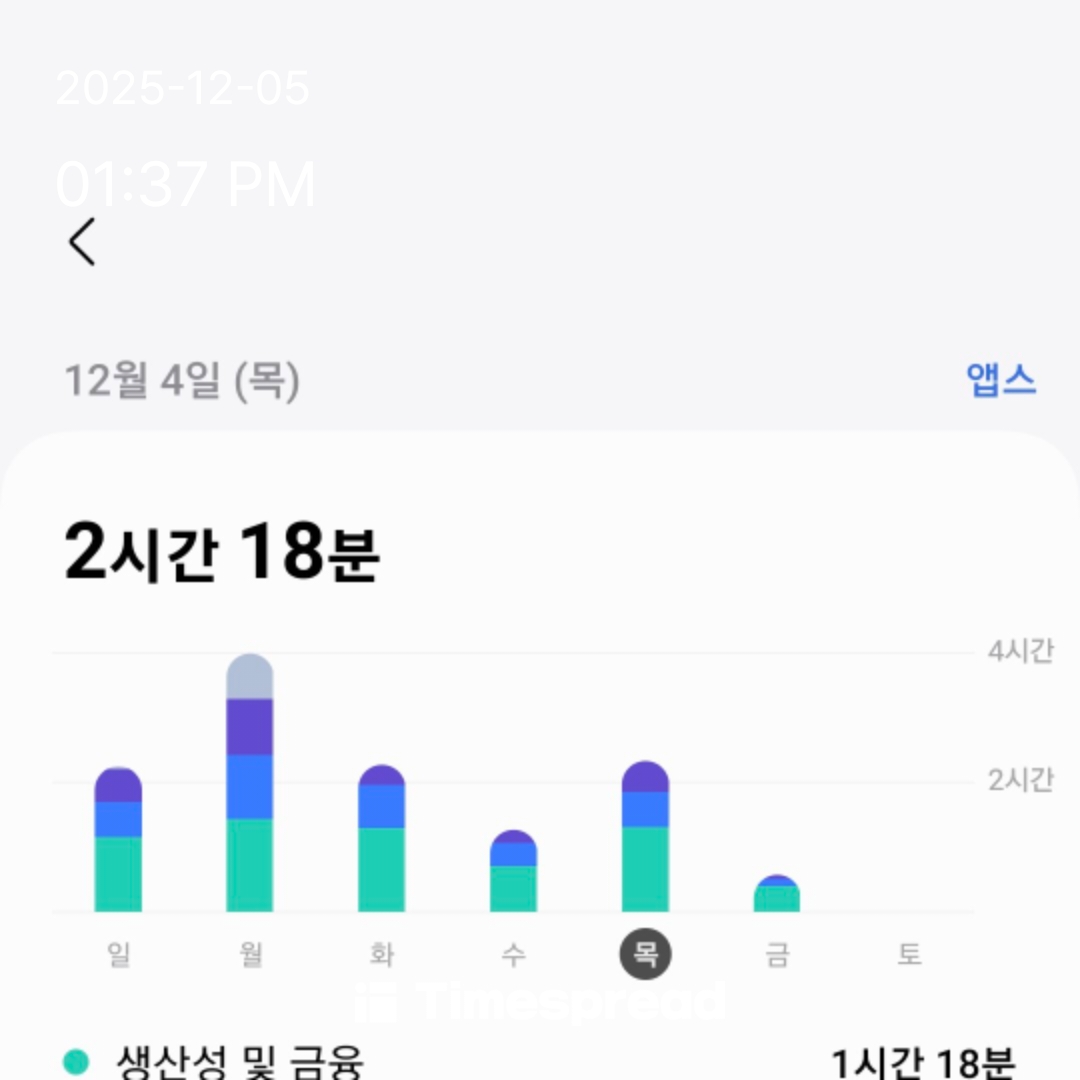The height and width of the screenshot is (1080, 1080).
Task: Select the 수 bar in the chart
Action: click(513, 872)
